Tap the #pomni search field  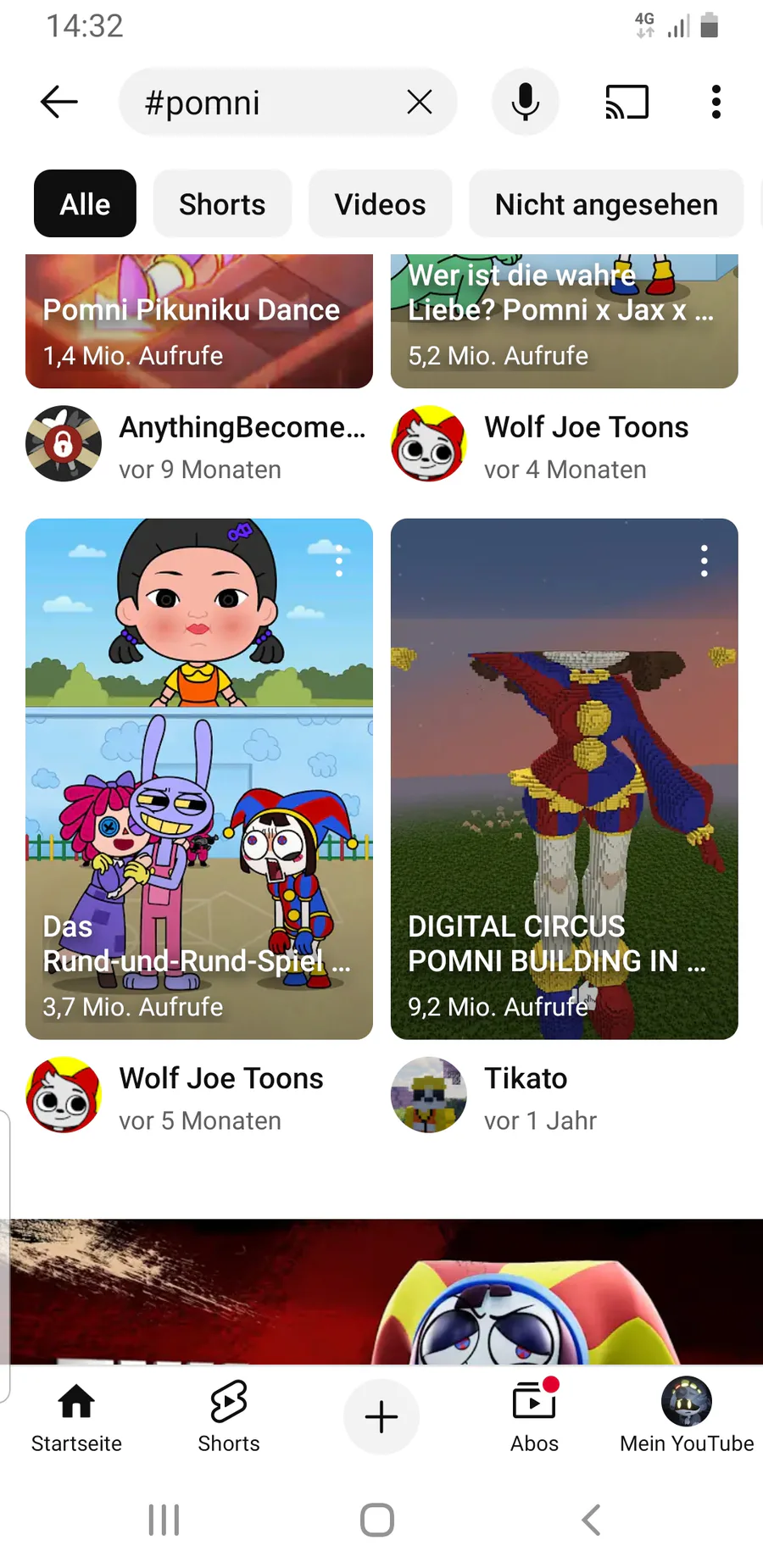pyautogui.click(x=263, y=103)
